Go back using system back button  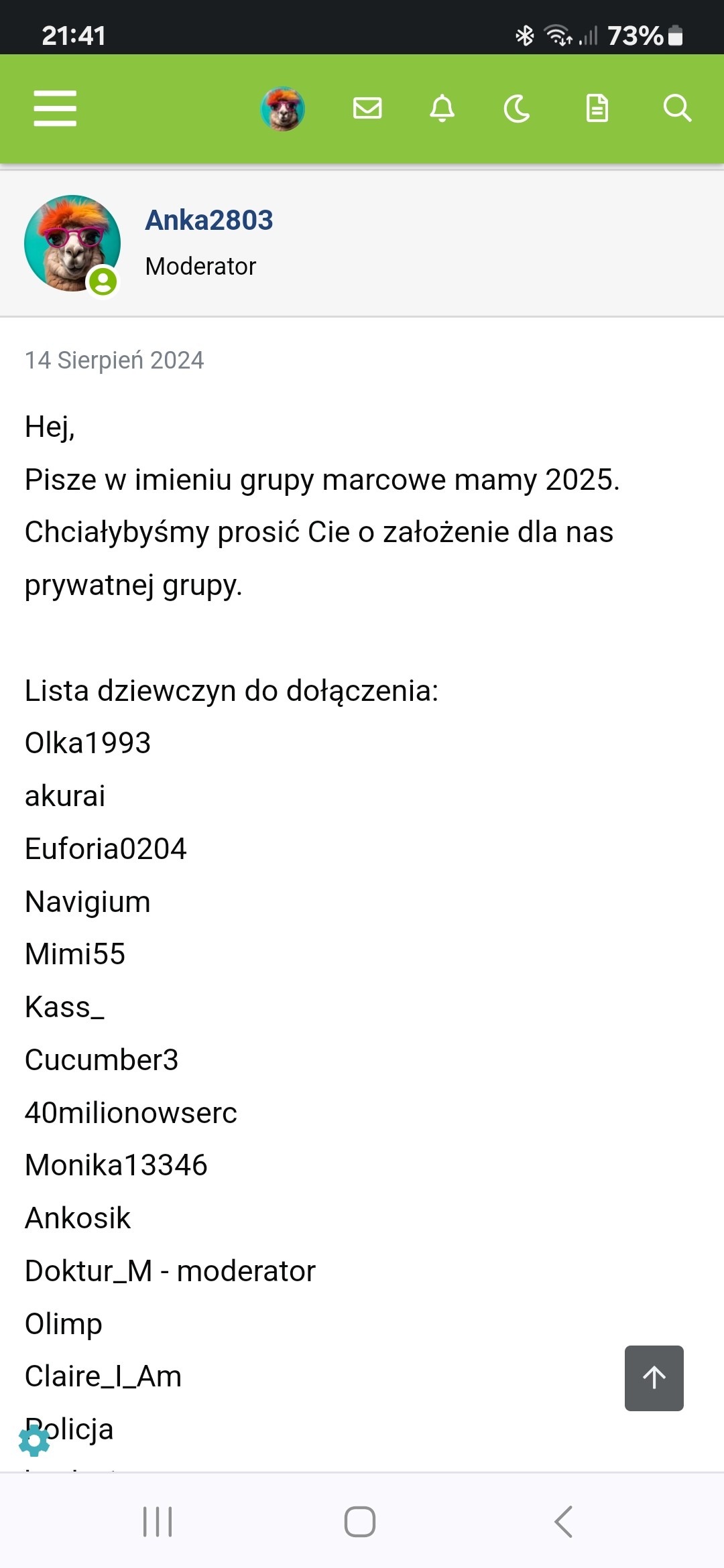coord(563,1521)
